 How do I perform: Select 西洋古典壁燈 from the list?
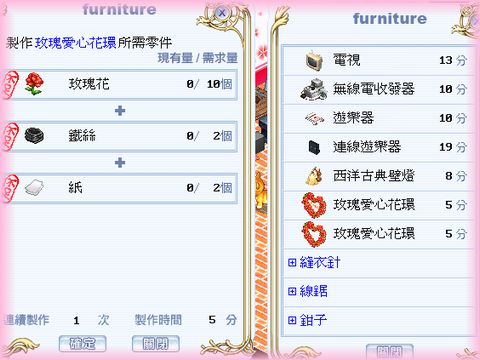(x=378, y=176)
